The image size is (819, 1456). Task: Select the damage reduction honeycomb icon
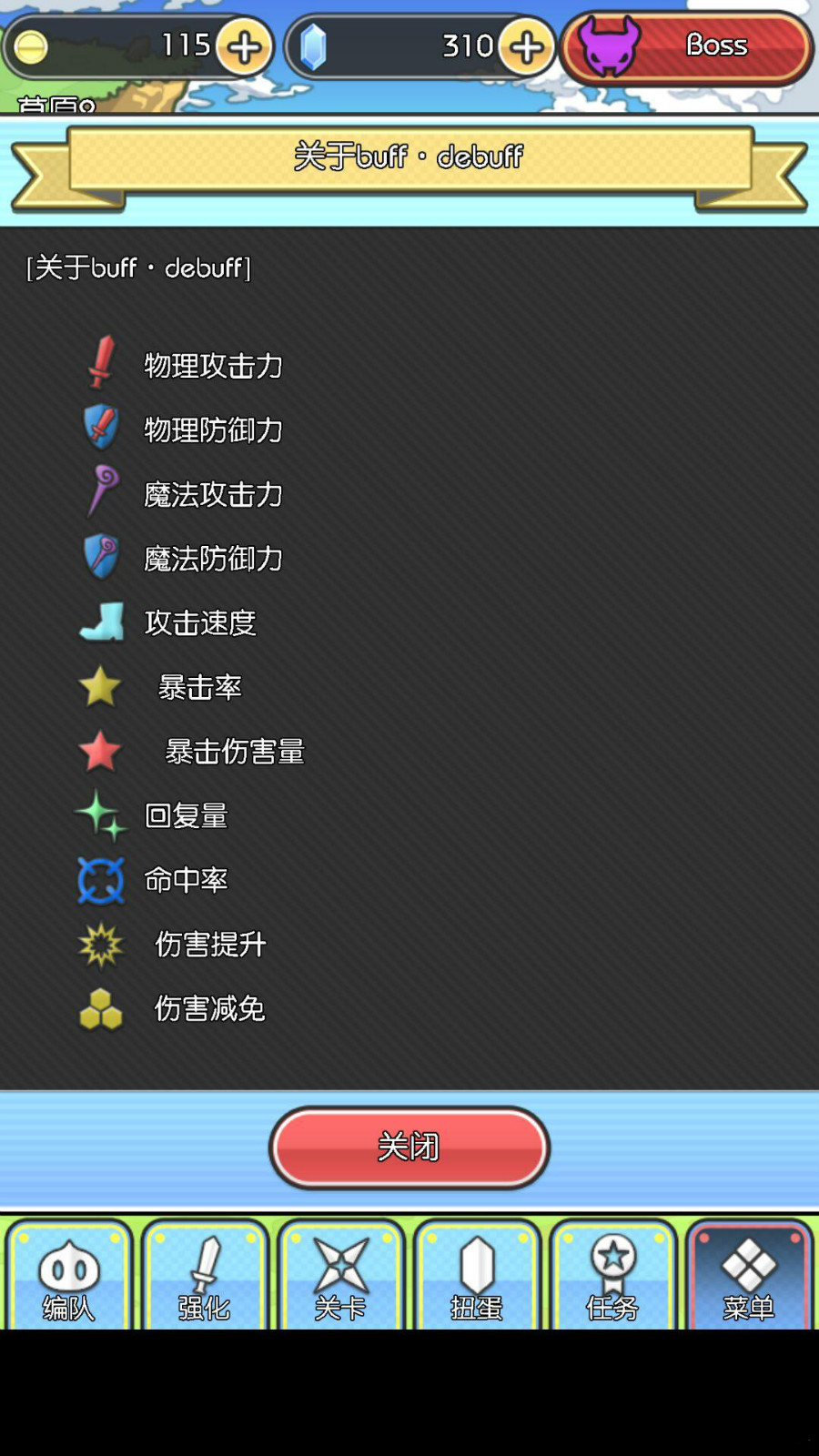100,1008
